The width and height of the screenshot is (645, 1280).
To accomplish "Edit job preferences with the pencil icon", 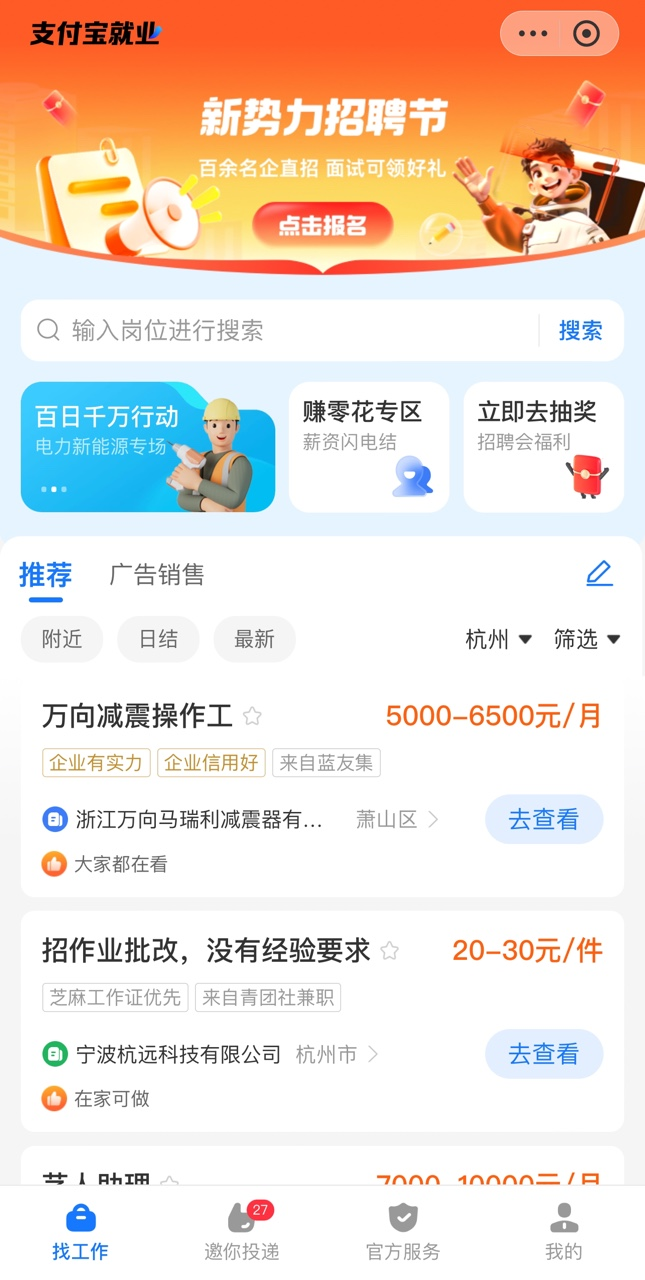I will click(598, 573).
